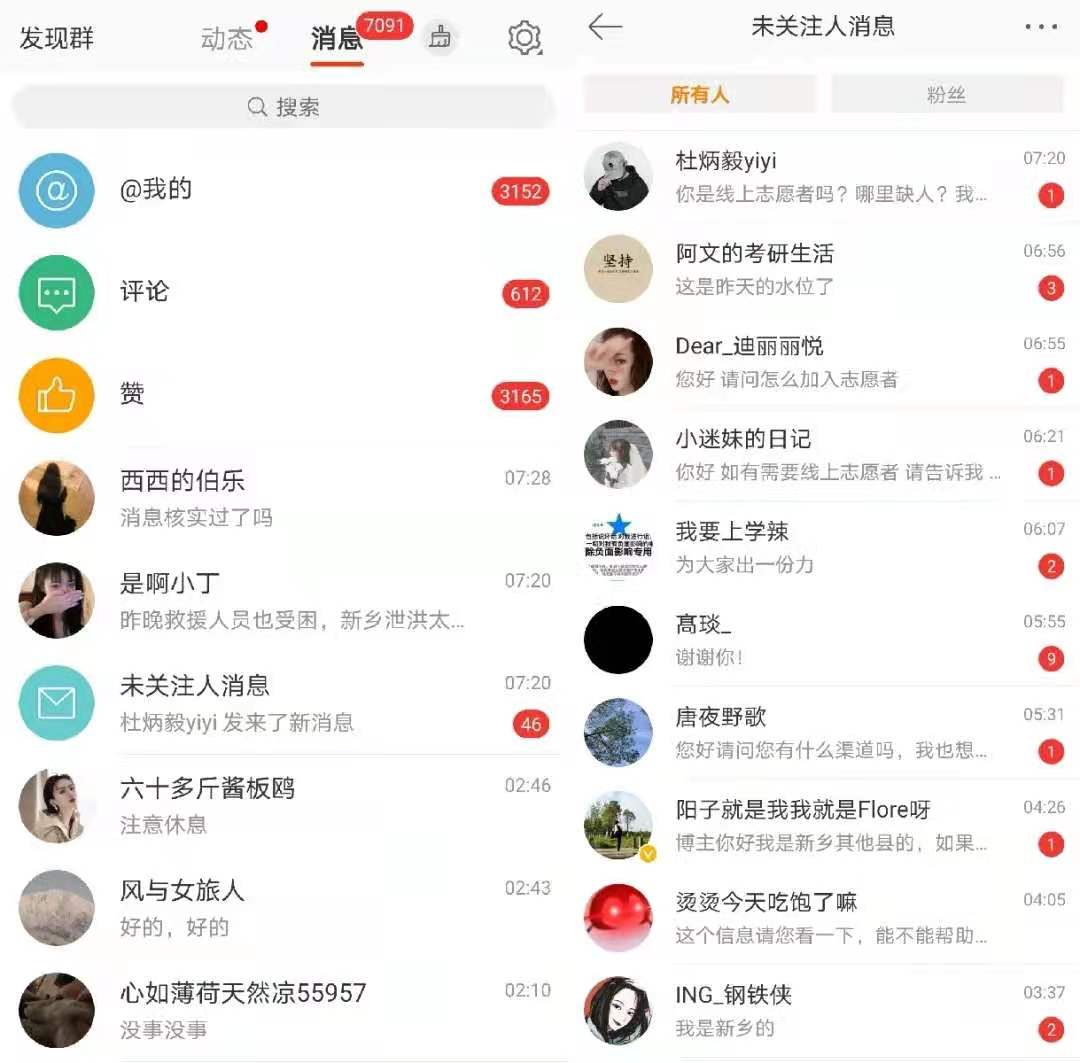Clear unread messages with the broom icon

(440, 38)
